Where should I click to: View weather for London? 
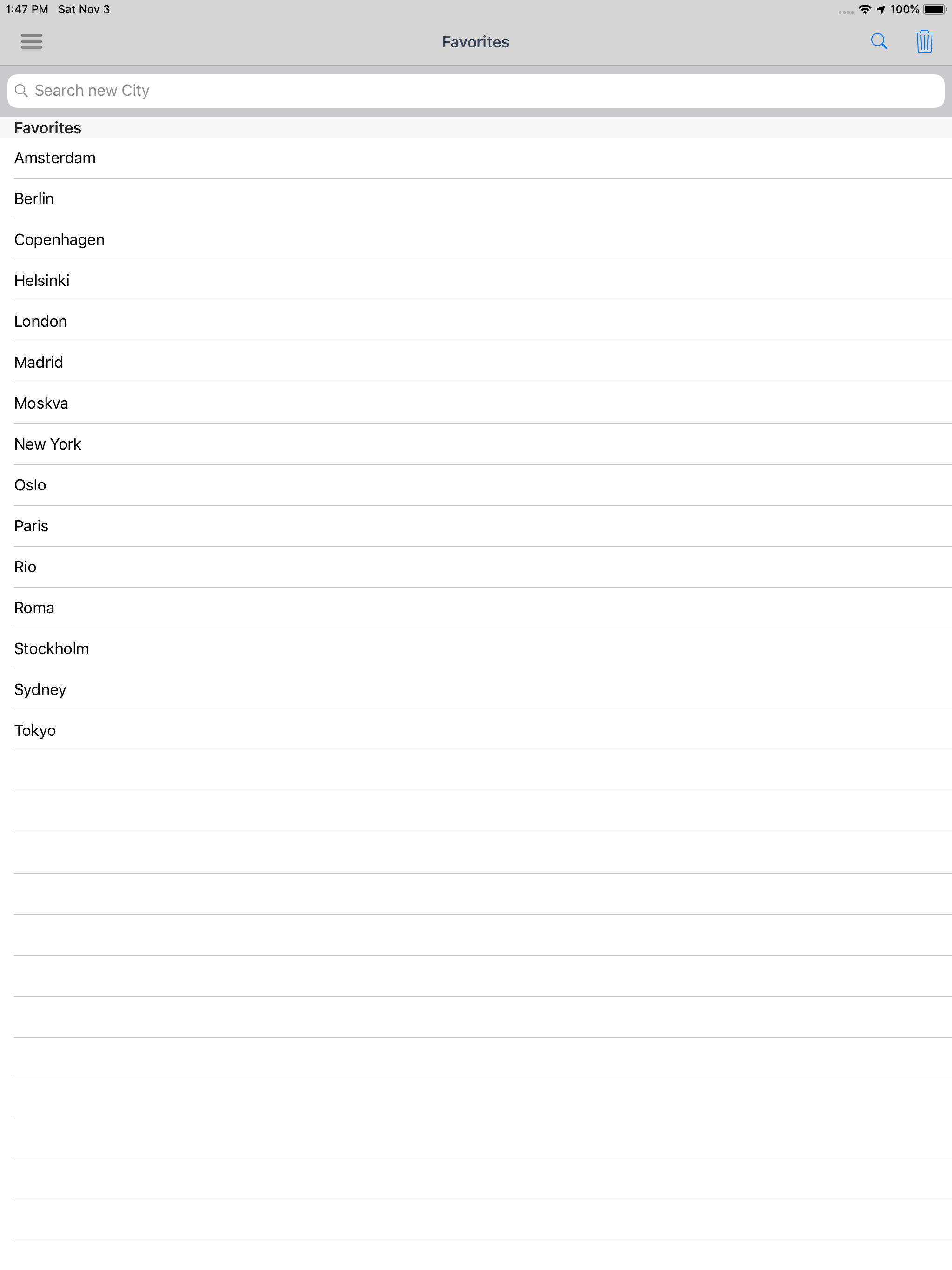click(x=40, y=321)
